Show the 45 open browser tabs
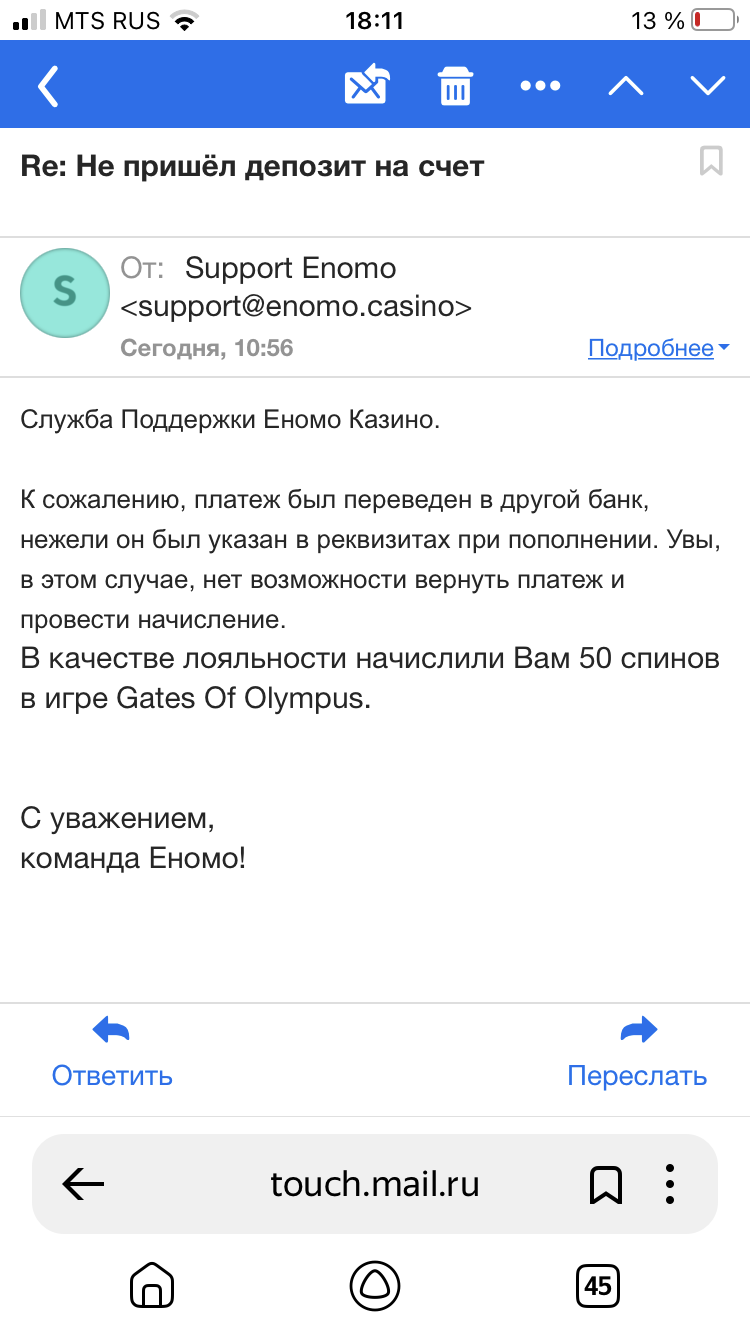Screen dimensions: 750x1334 click(x=598, y=1285)
